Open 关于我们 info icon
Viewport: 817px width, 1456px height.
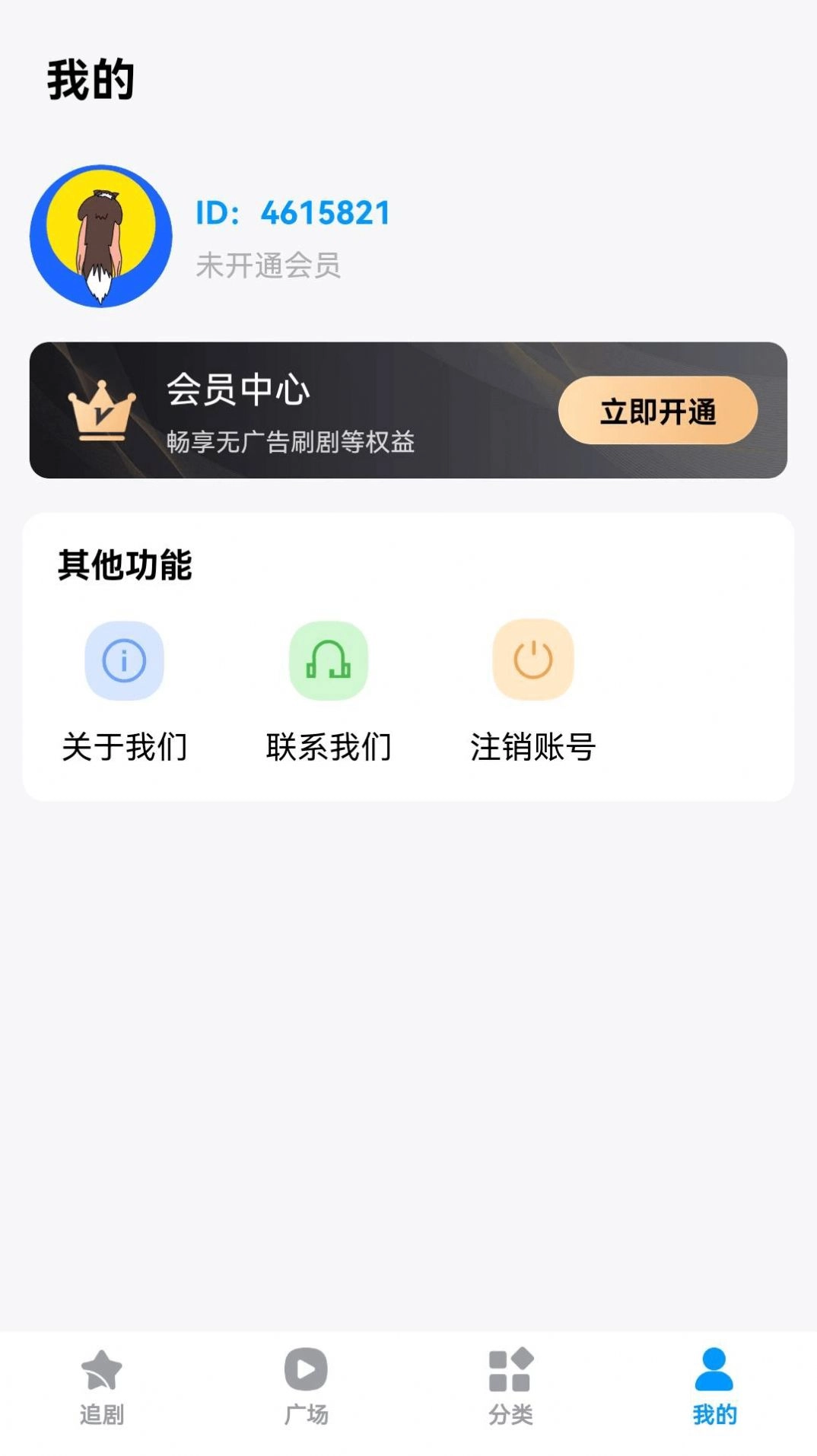pos(124,660)
